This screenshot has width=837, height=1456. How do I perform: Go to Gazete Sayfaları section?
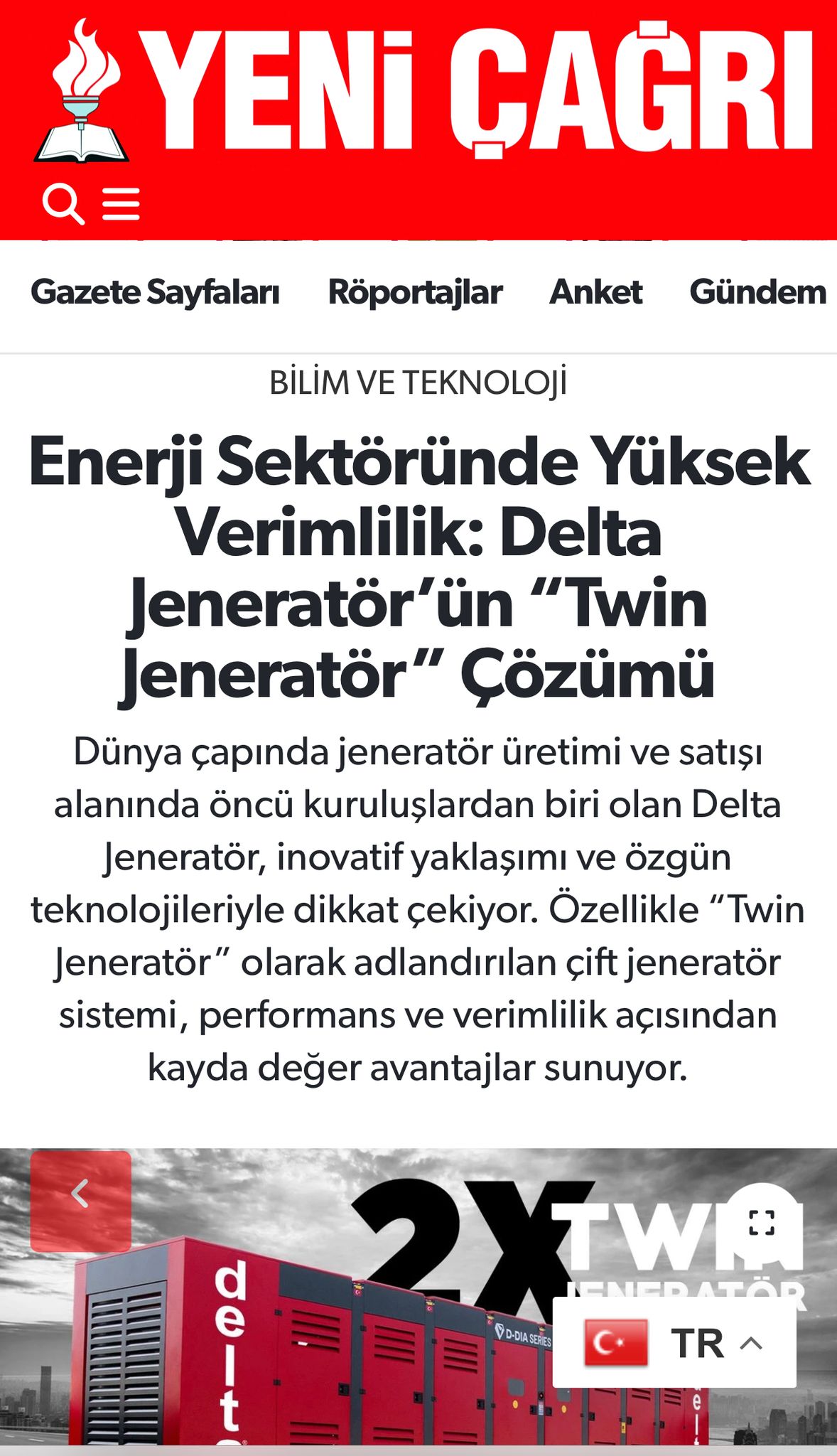(155, 292)
